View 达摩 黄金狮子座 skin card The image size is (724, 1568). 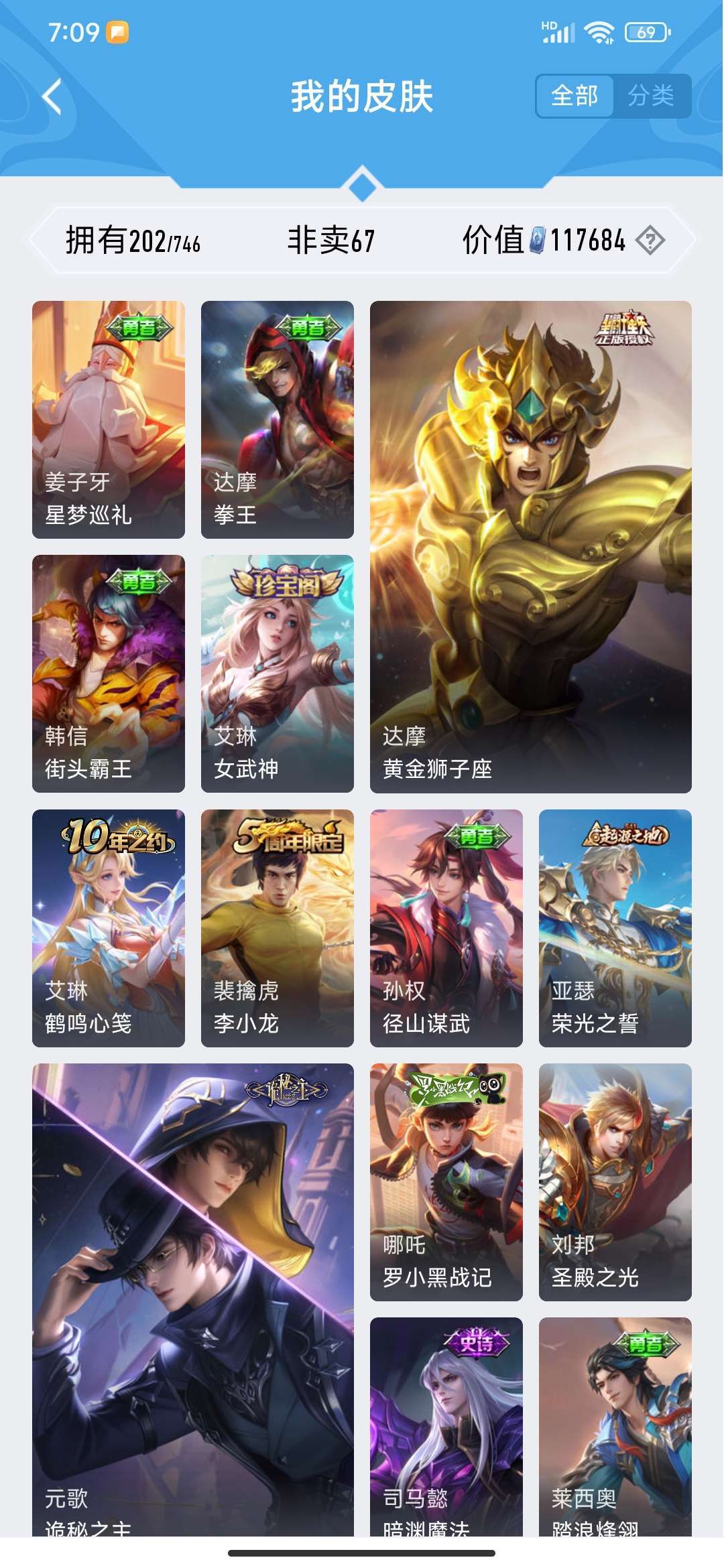tap(531, 547)
